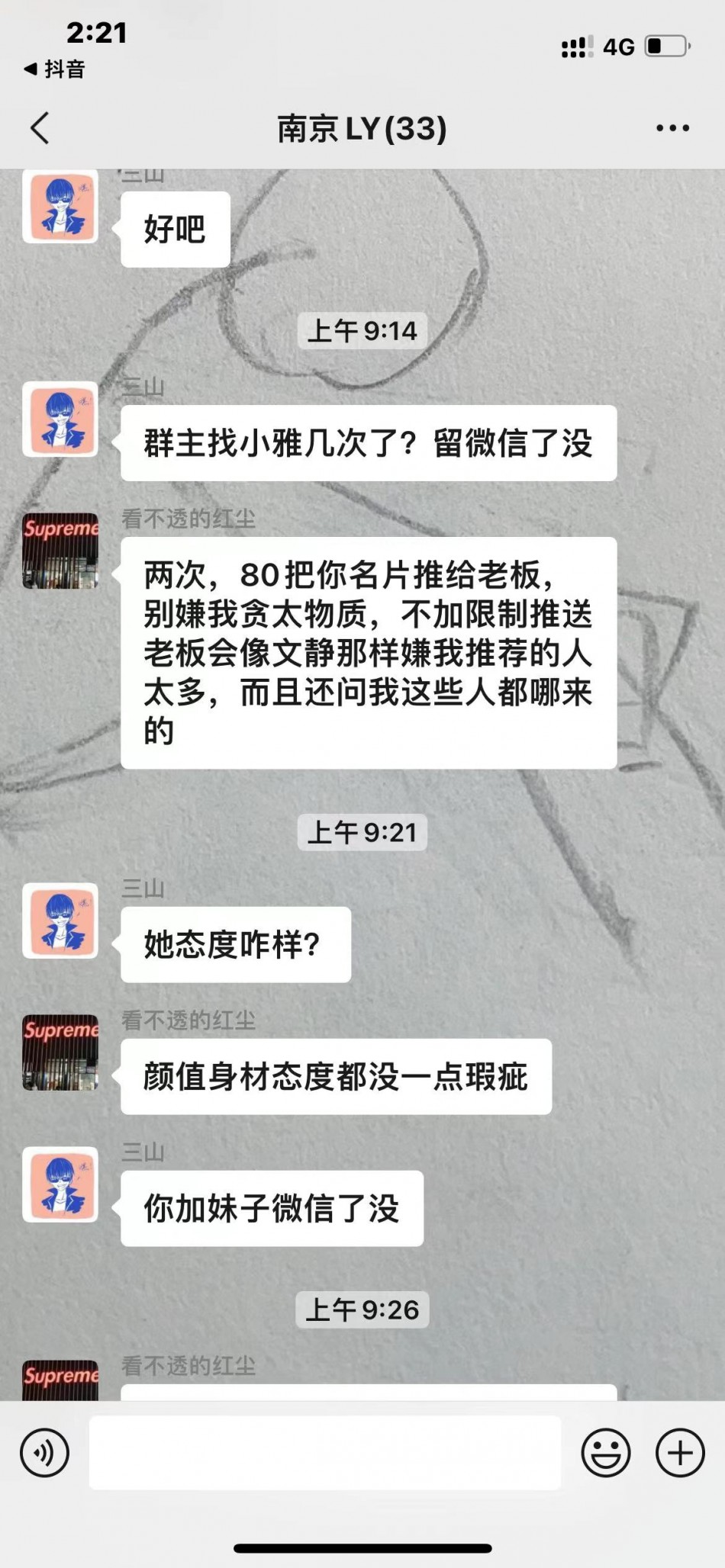Focus the message text field
The image size is (725, 1568).
(x=324, y=1453)
